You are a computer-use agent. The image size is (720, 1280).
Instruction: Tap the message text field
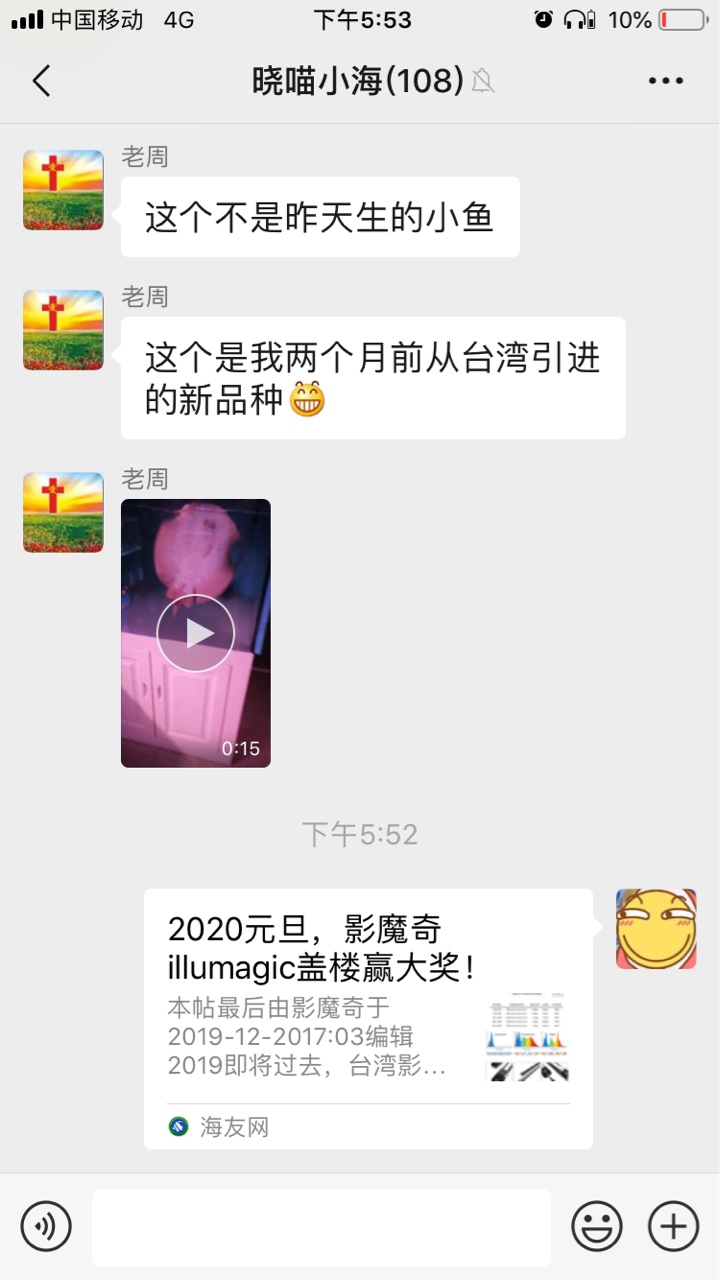[x=321, y=1227]
